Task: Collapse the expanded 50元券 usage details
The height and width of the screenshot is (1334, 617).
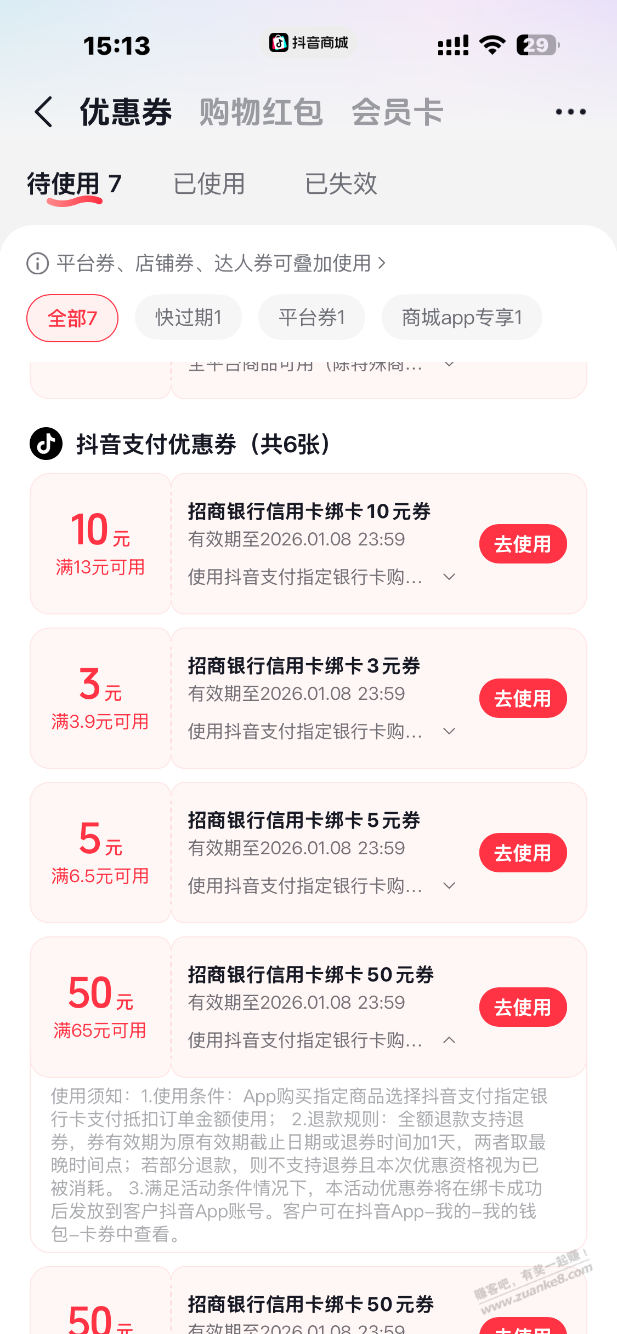Action: point(449,1041)
